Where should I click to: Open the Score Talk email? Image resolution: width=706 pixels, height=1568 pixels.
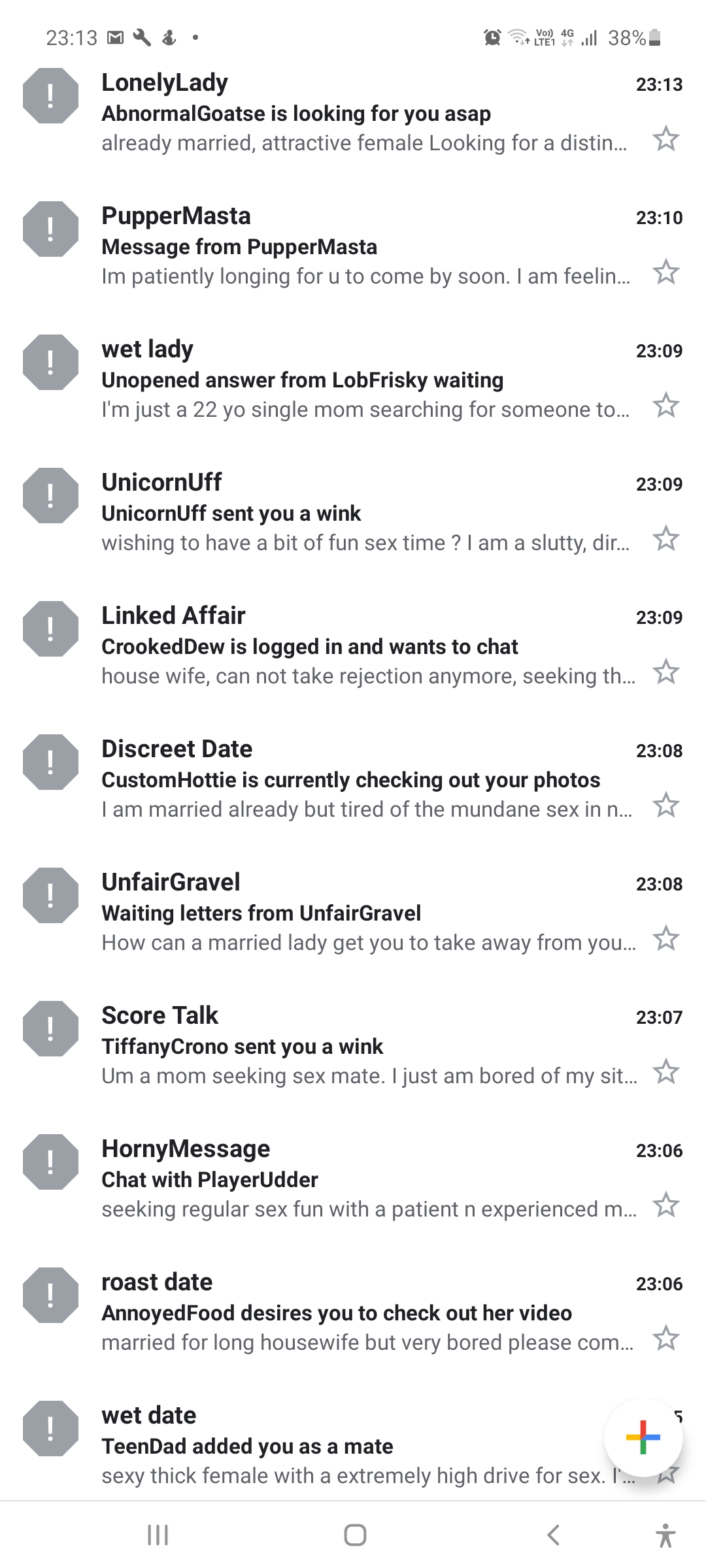point(353,1045)
